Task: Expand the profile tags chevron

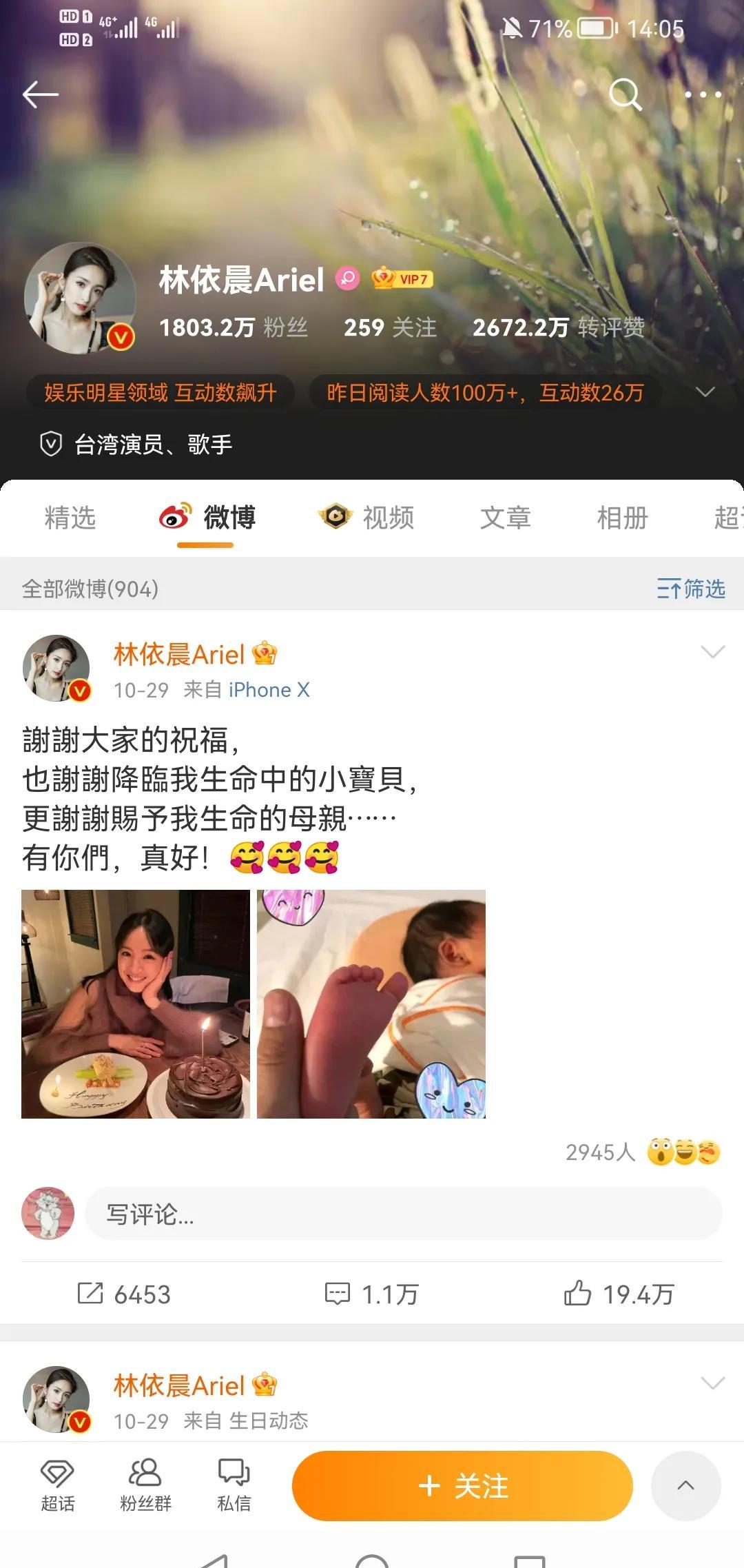Action: click(x=705, y=392)
